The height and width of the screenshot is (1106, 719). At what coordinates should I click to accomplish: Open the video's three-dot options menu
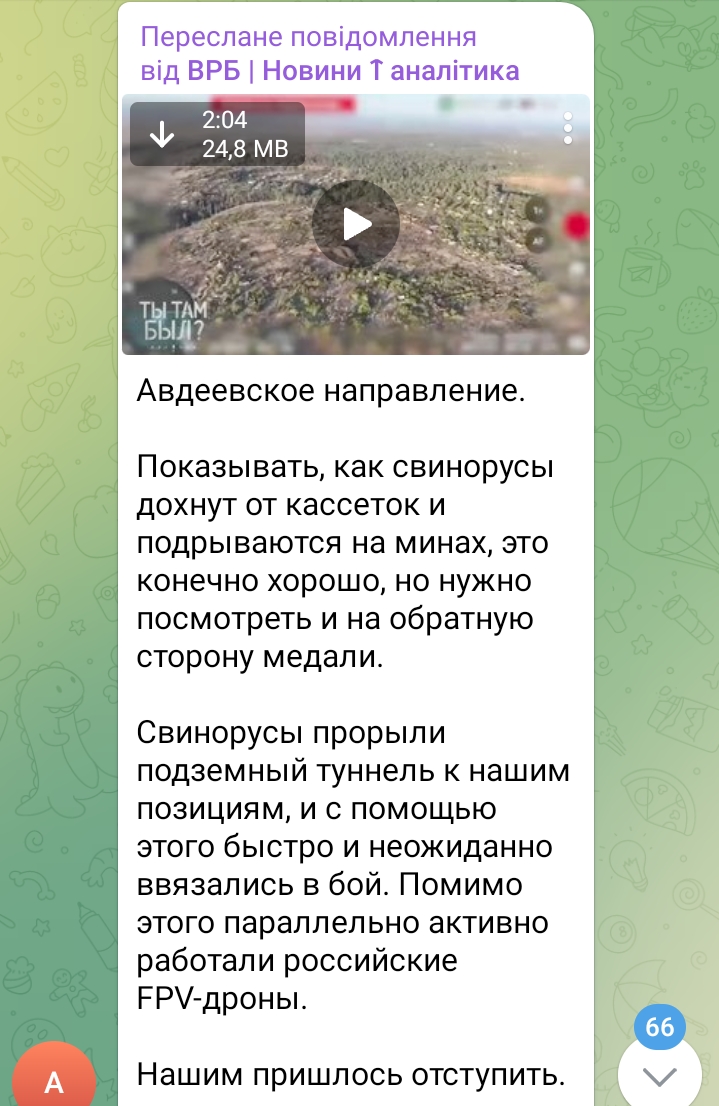pos(568,128)
